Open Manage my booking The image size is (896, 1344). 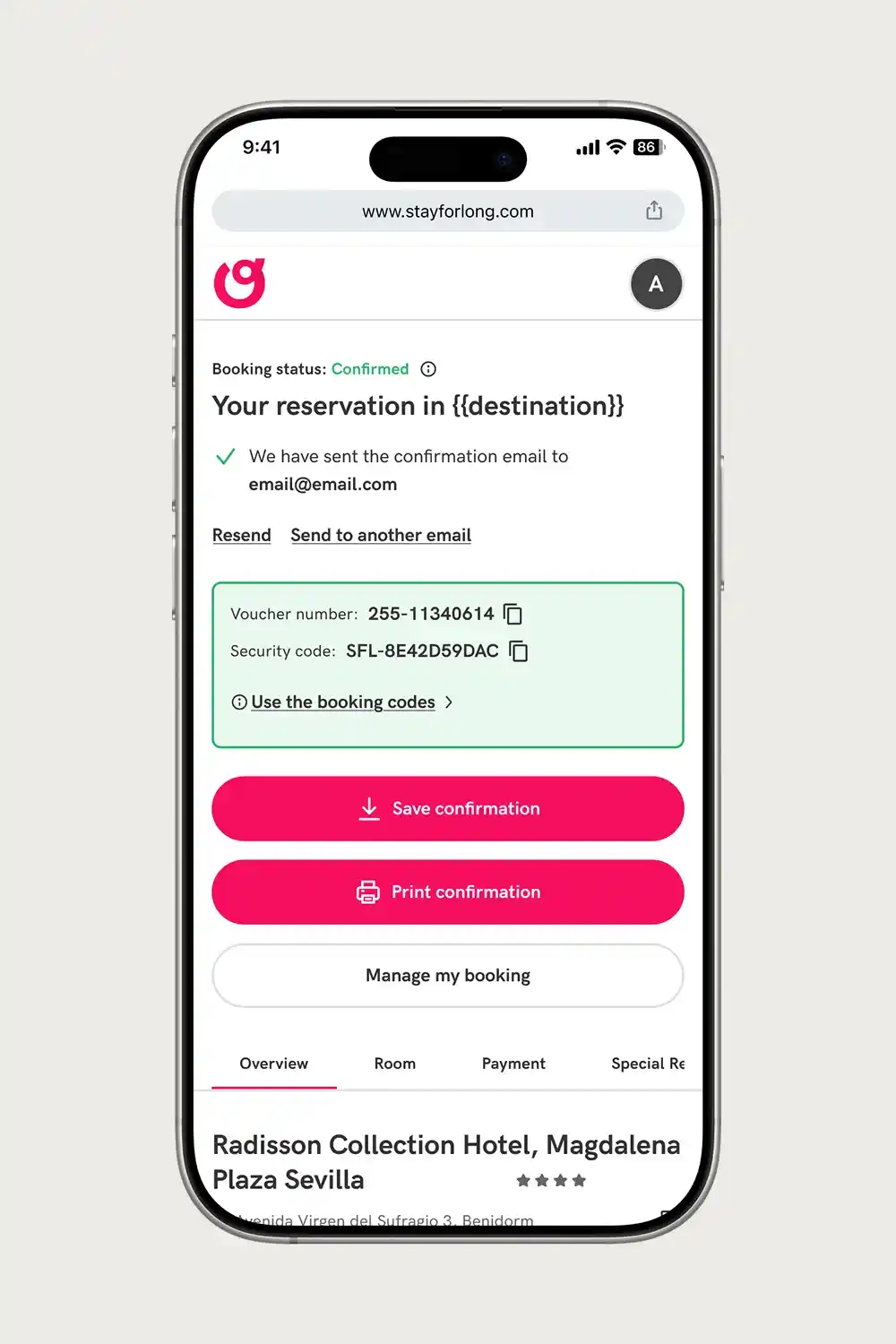[448, 976]
